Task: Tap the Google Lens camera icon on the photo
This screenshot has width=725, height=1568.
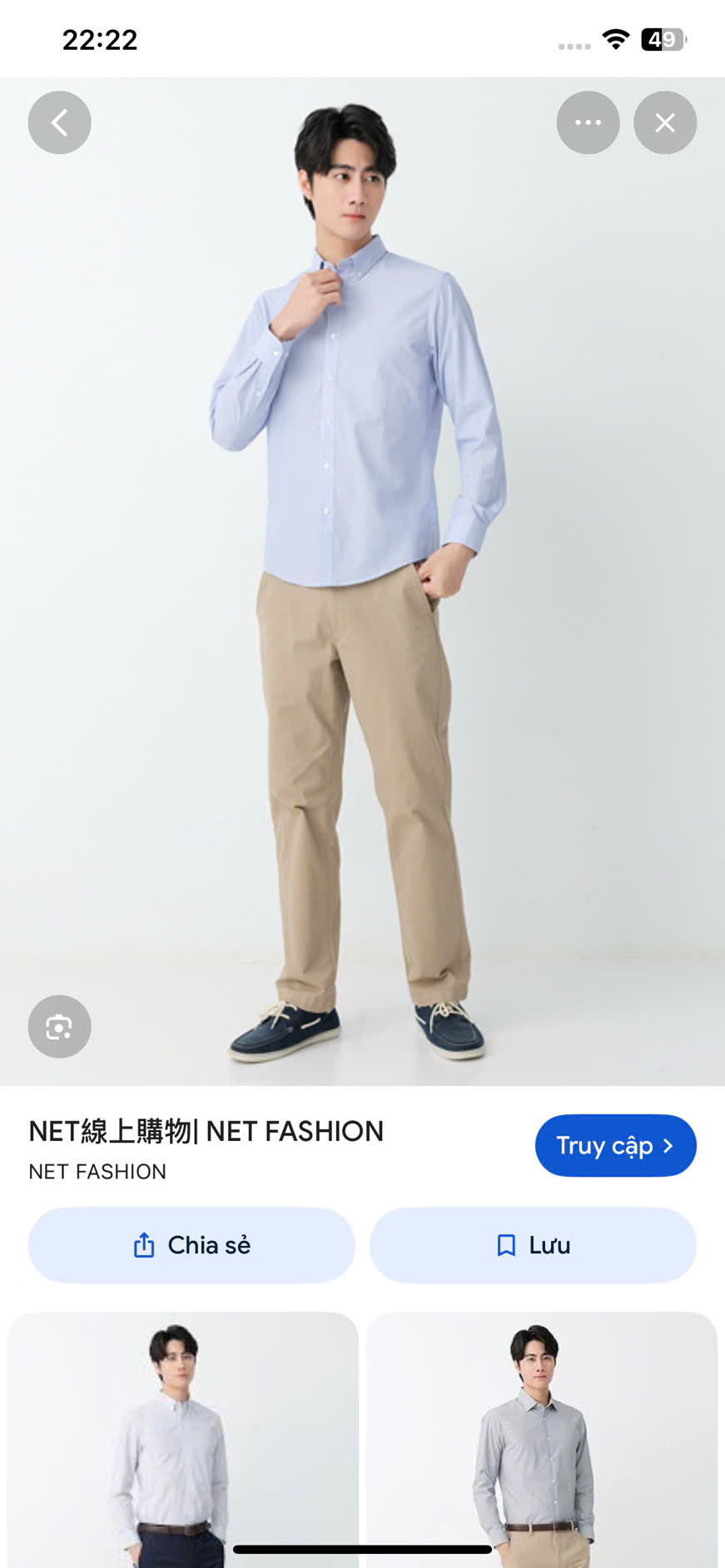Action: pos(59,1026)
